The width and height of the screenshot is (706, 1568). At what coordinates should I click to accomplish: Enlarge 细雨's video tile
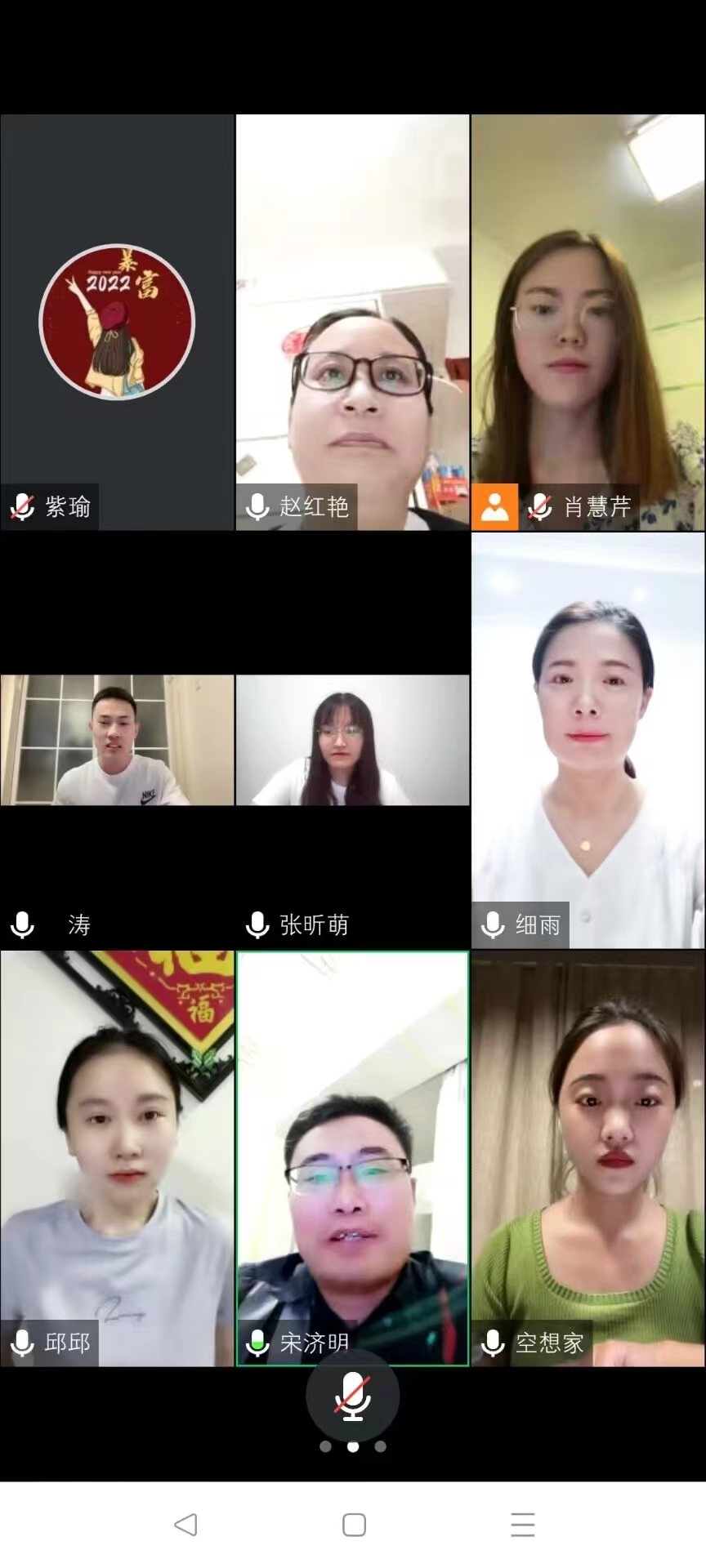[588, 740]
